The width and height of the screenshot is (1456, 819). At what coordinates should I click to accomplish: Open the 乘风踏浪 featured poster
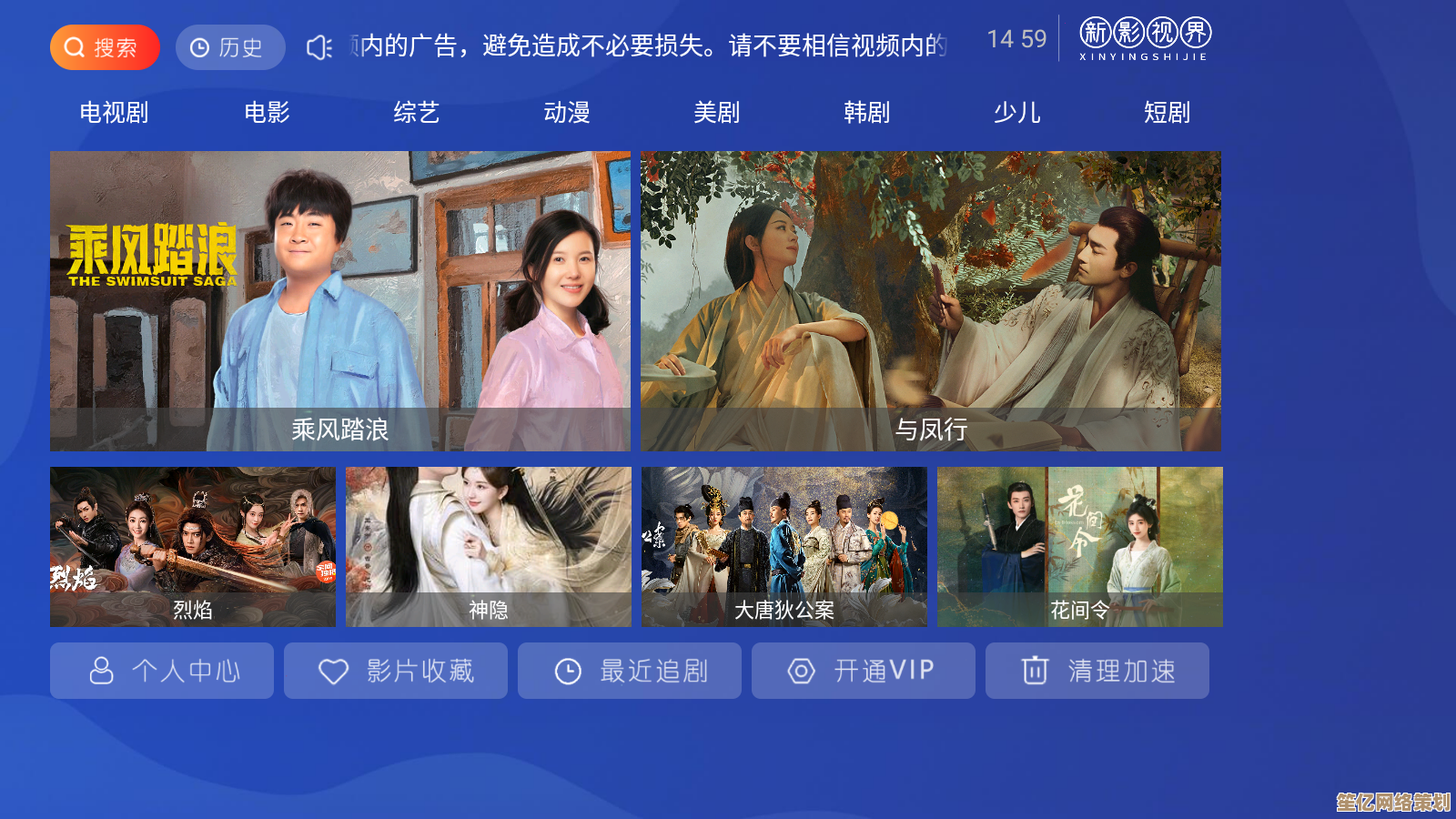tap(340, 301)
